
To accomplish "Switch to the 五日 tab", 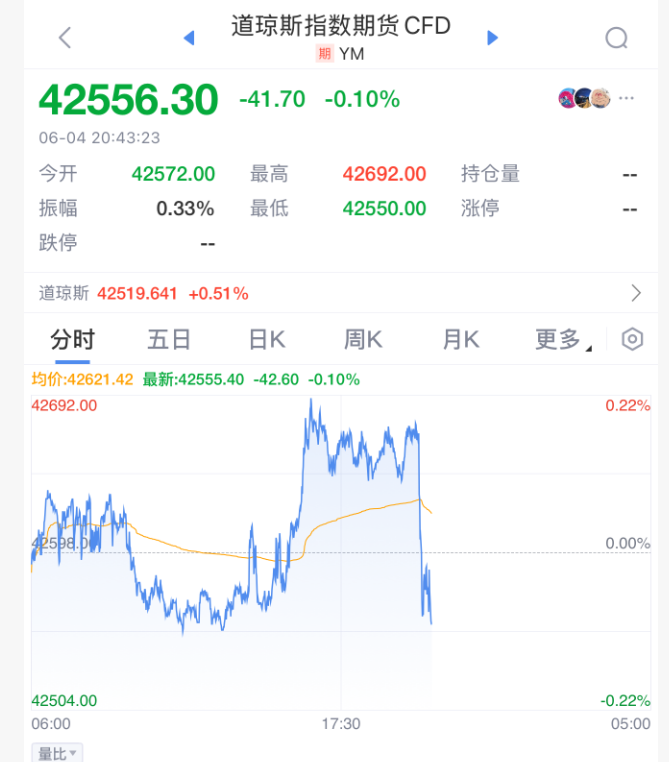I will click(x=169, y=340).
